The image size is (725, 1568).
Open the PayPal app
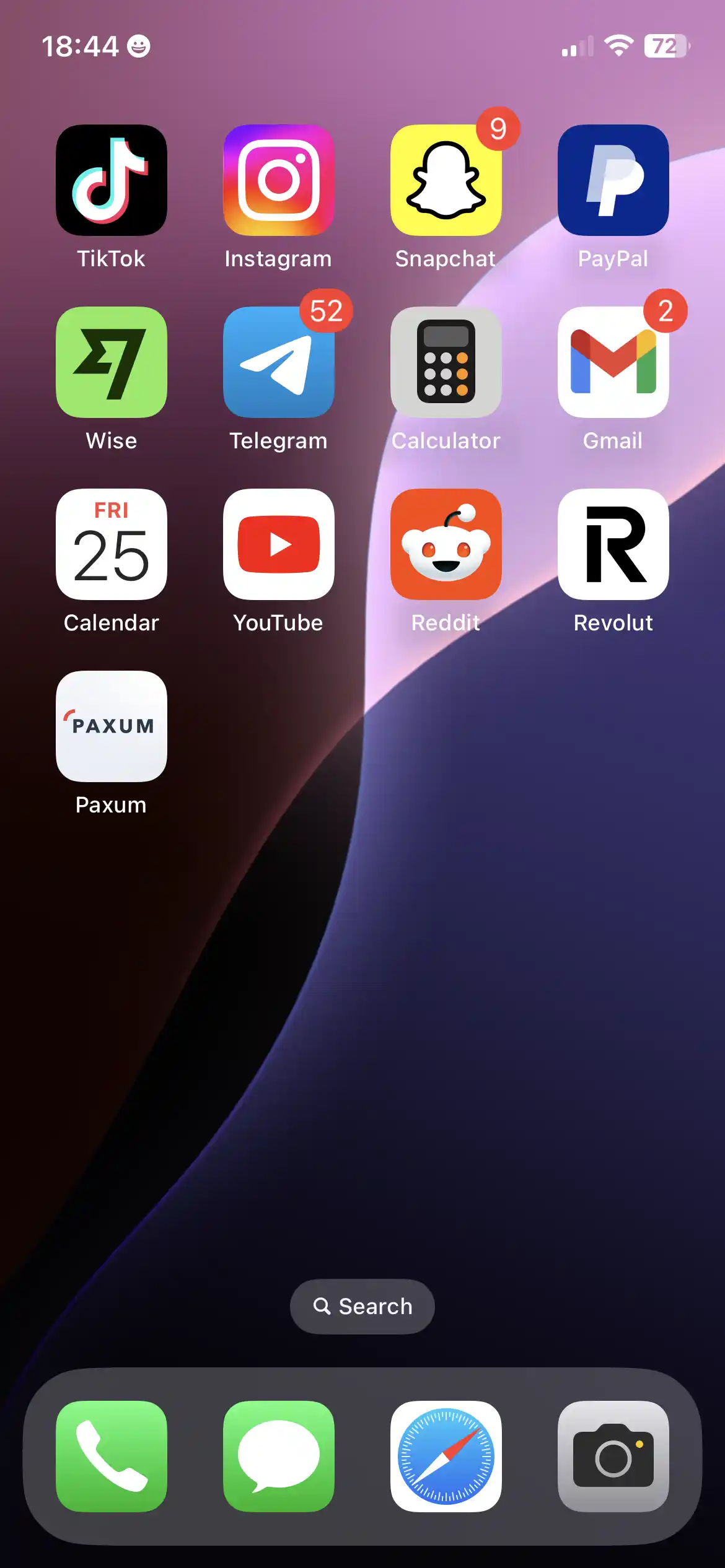coord(613,180)
